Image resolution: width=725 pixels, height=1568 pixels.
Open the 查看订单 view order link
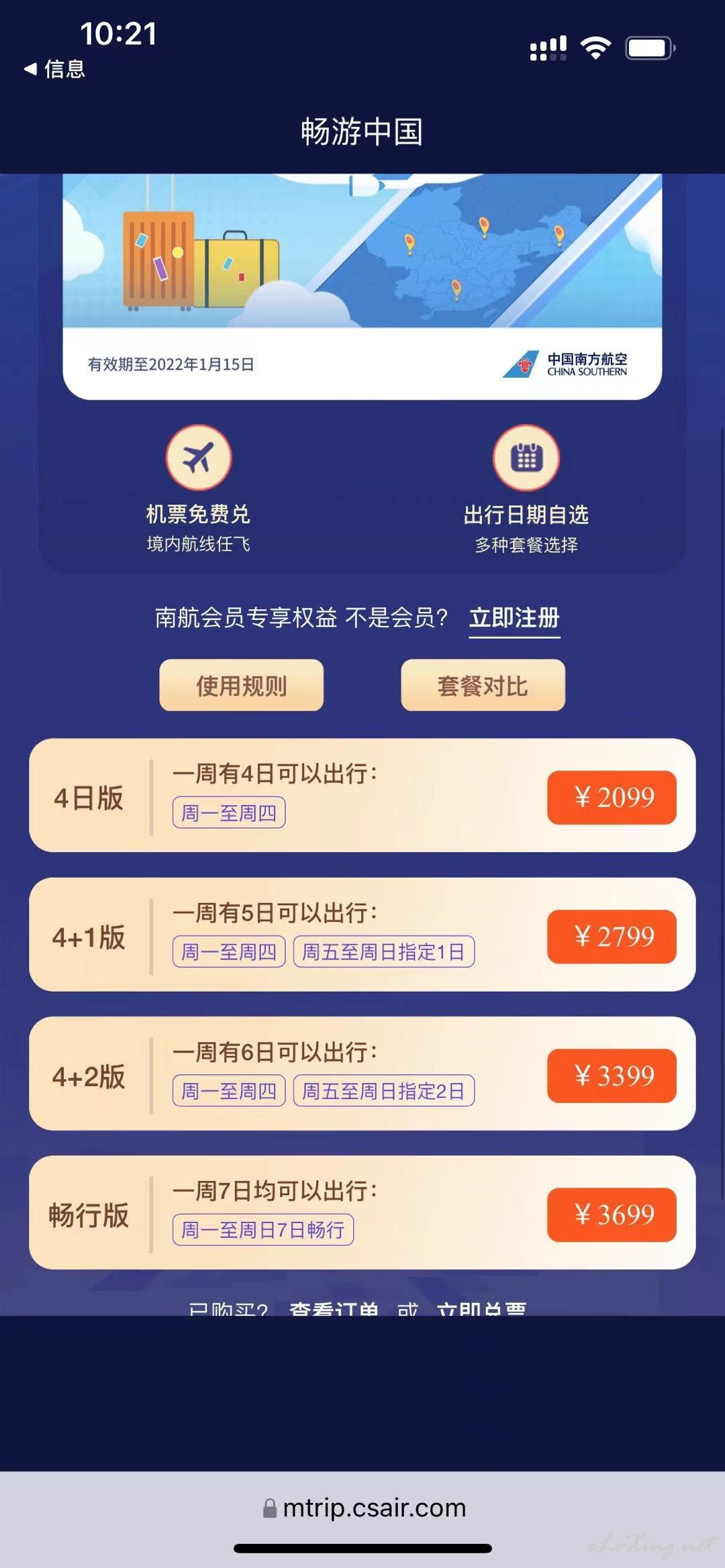[334, 1307]
